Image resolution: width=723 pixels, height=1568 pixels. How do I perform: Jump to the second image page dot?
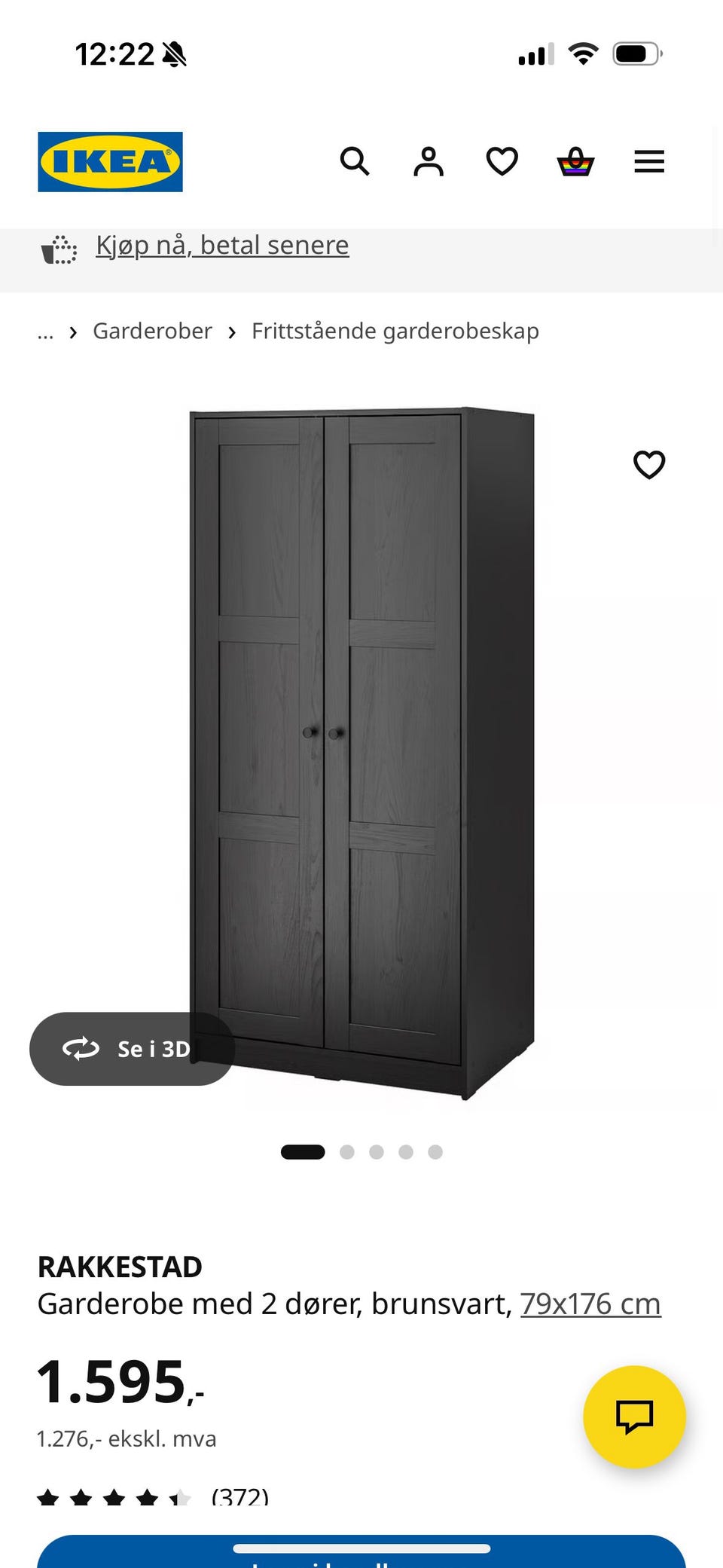pos(347,1152)
